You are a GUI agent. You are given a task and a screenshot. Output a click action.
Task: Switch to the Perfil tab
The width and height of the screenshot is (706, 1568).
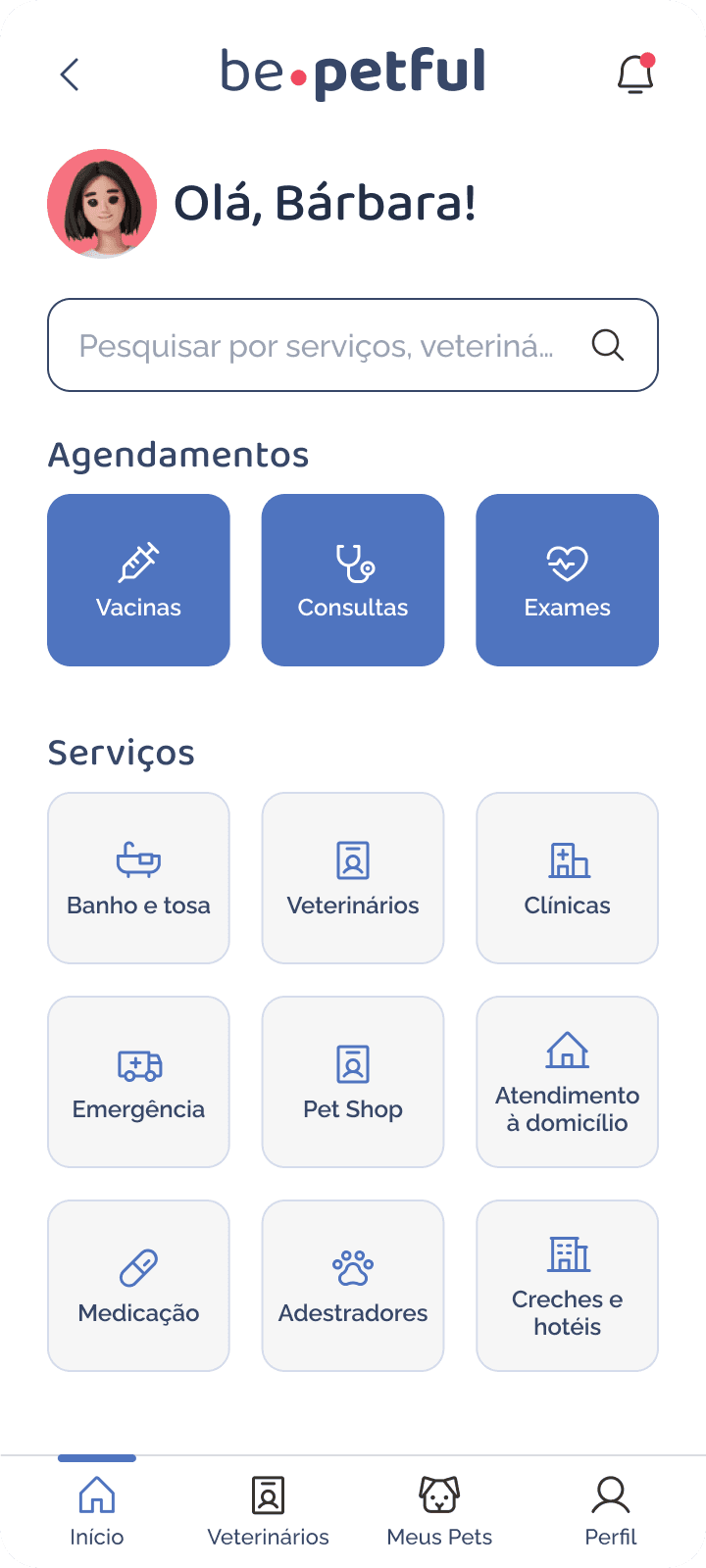pos(611,1511)
